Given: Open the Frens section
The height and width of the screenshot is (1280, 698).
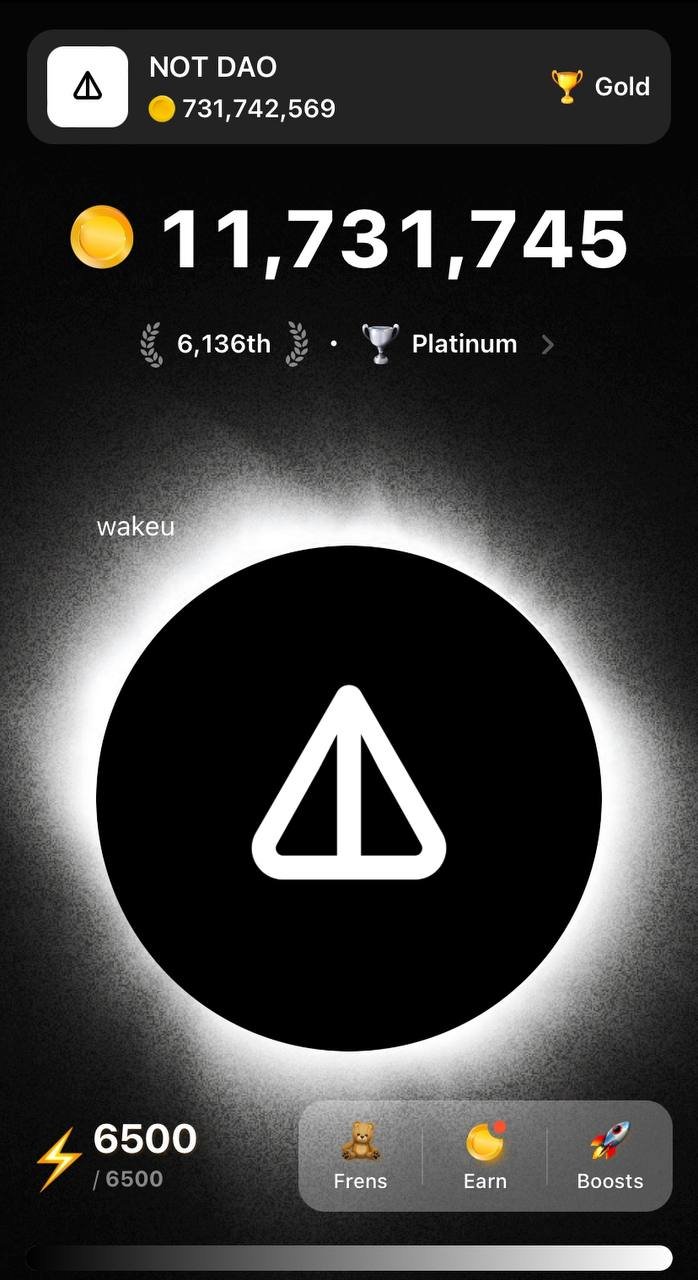Looking at the screenshot, I should pyautogui.click(x=360, y=1156).
